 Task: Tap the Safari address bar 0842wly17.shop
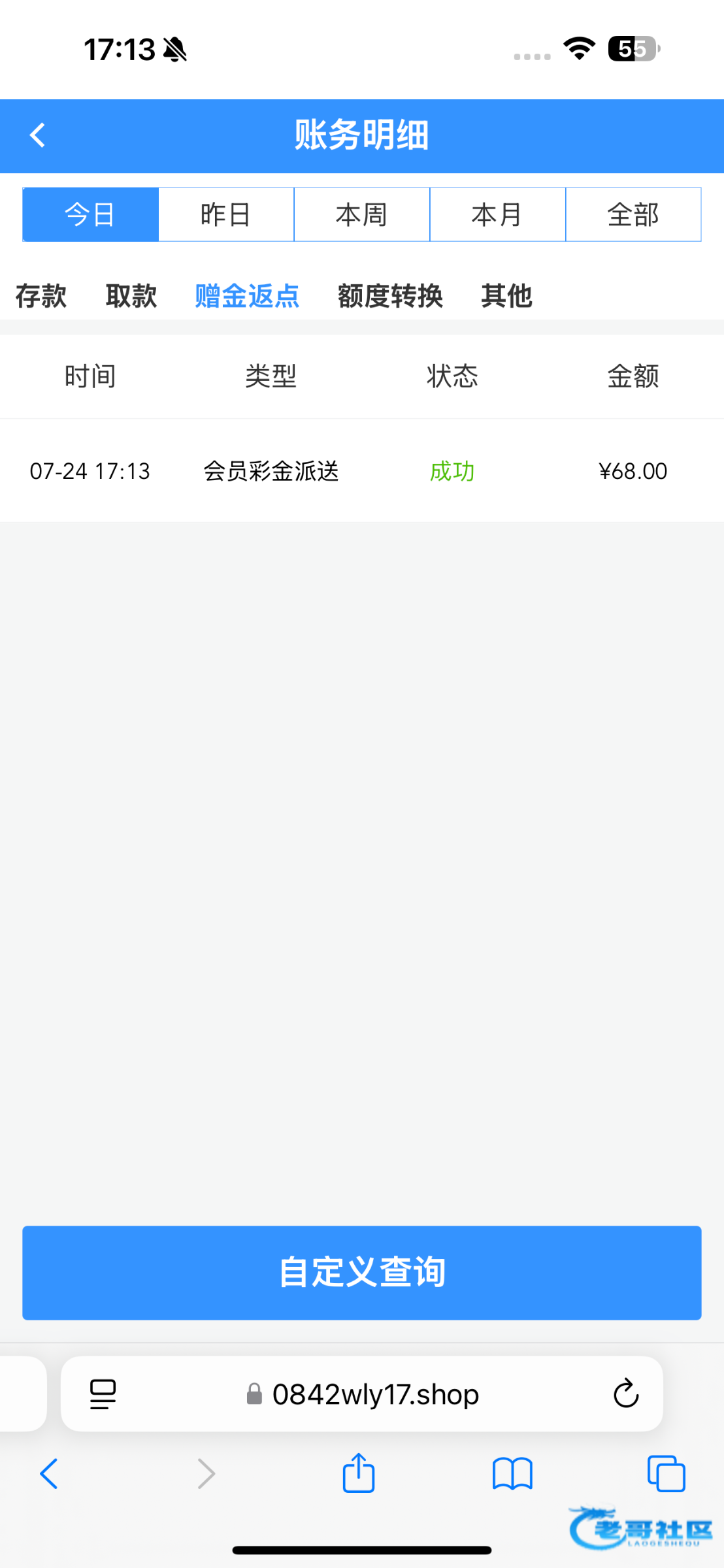point(375,1394)
